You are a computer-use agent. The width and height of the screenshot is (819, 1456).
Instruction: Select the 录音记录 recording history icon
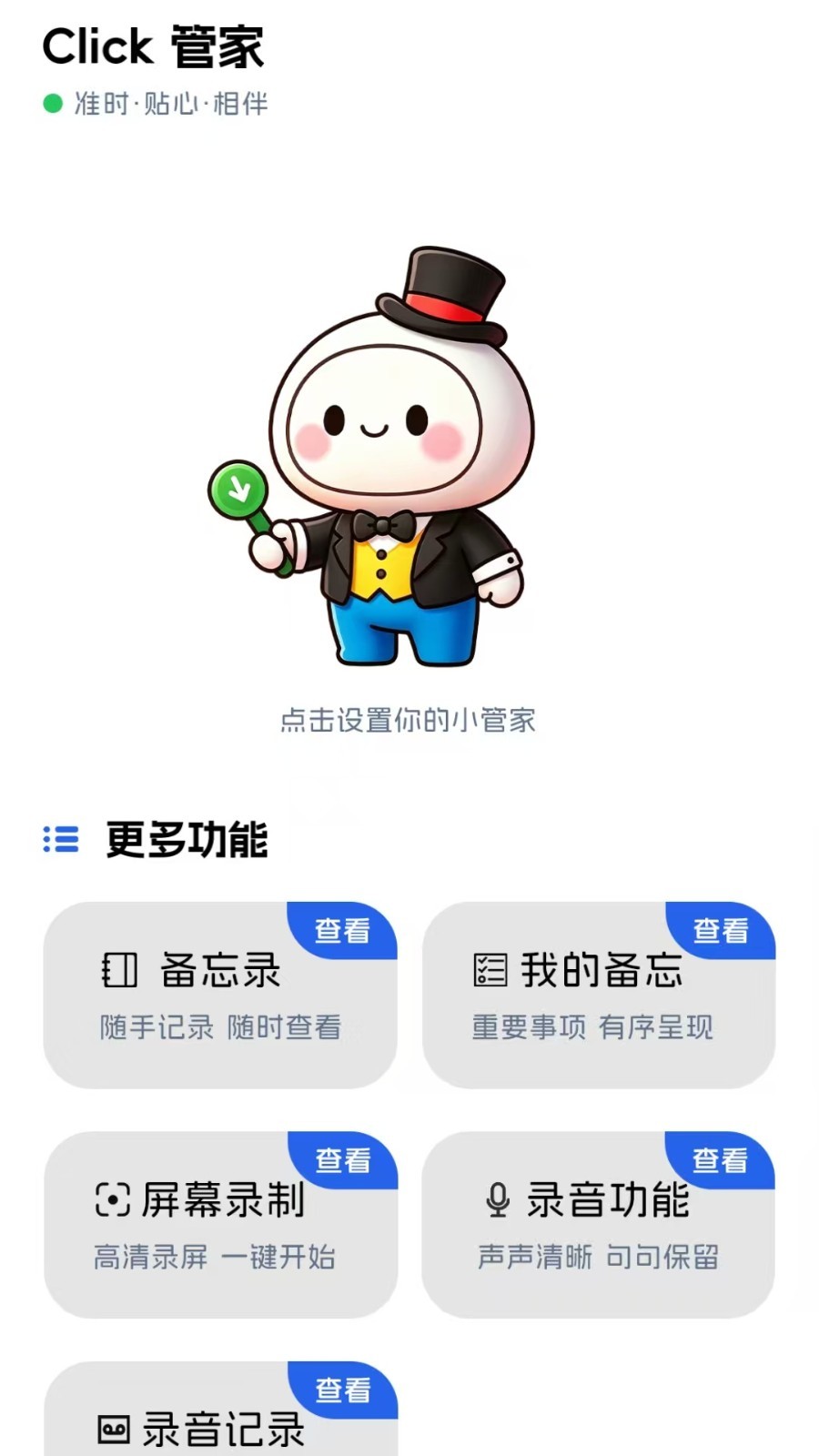(113, 1431)
